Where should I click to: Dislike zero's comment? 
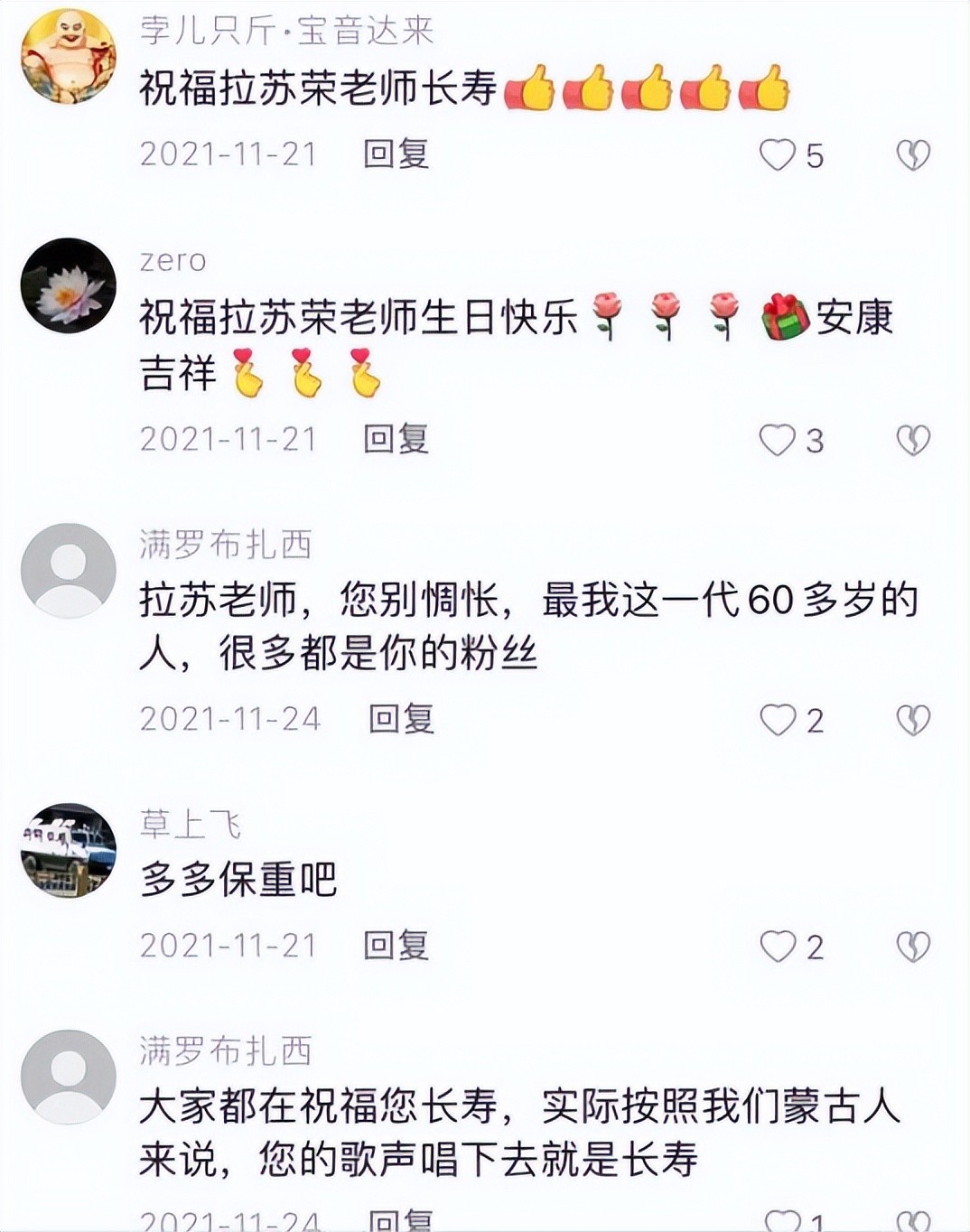913,441
